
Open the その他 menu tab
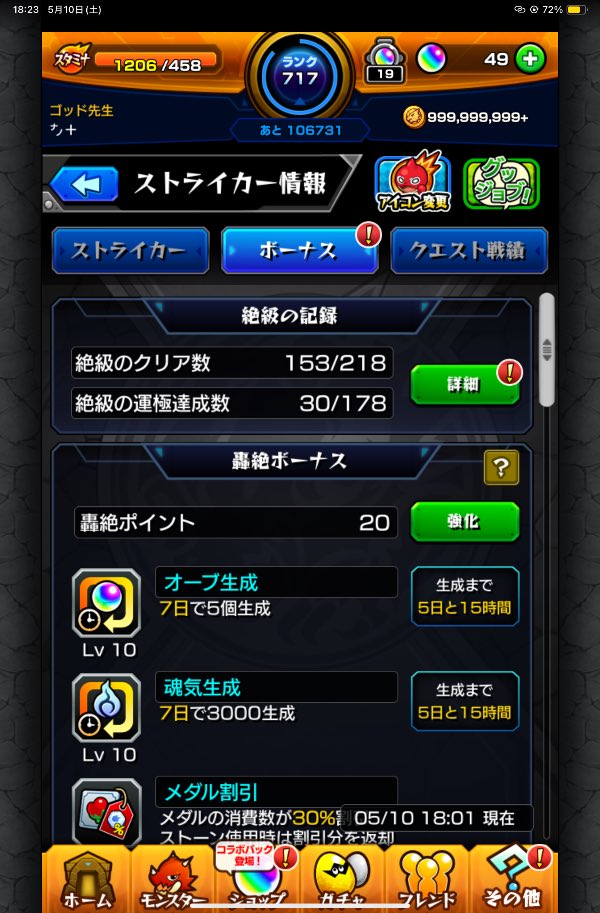pos(512,880)
